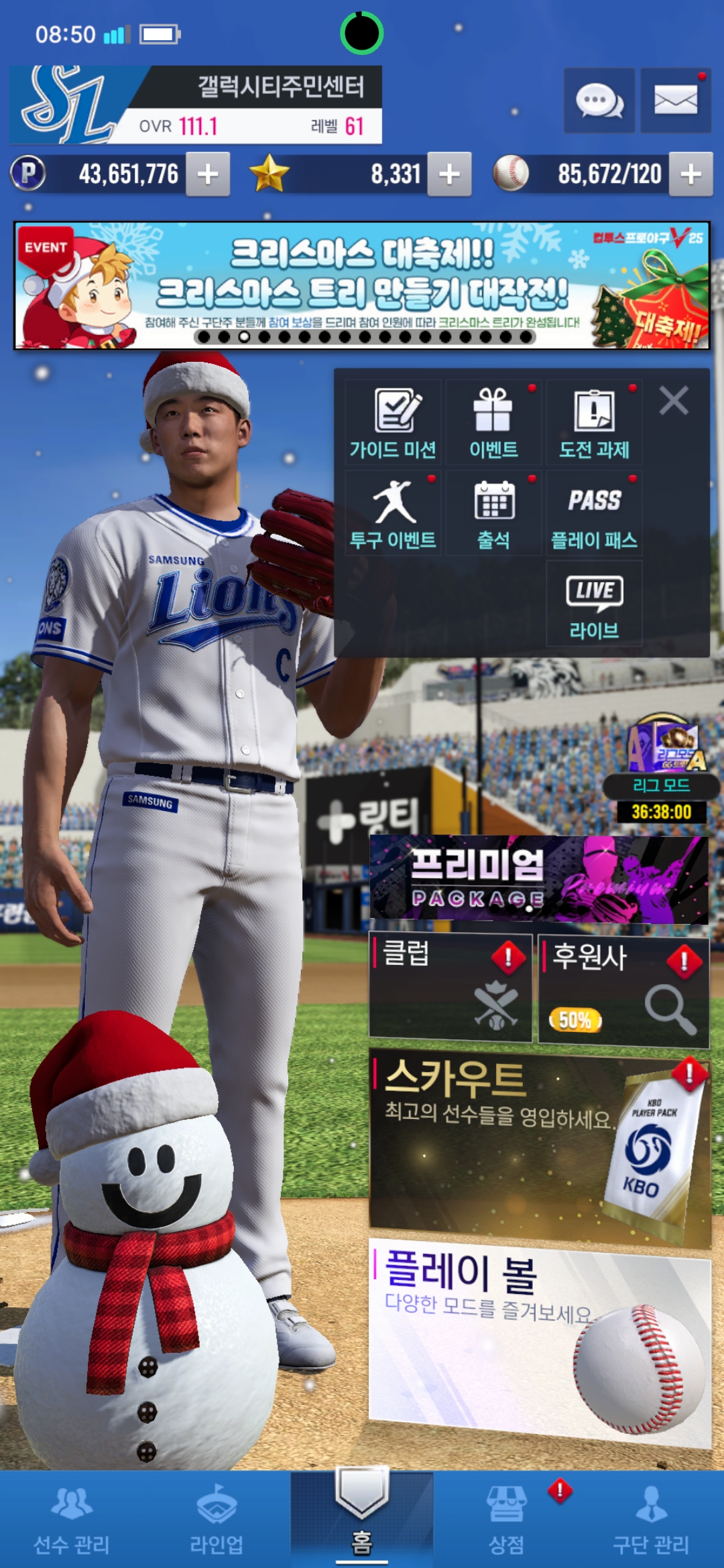The height and width of the screenshot is (1568, 724).
Task: Start 플레이 볼 game modes
Action: 539,1340
